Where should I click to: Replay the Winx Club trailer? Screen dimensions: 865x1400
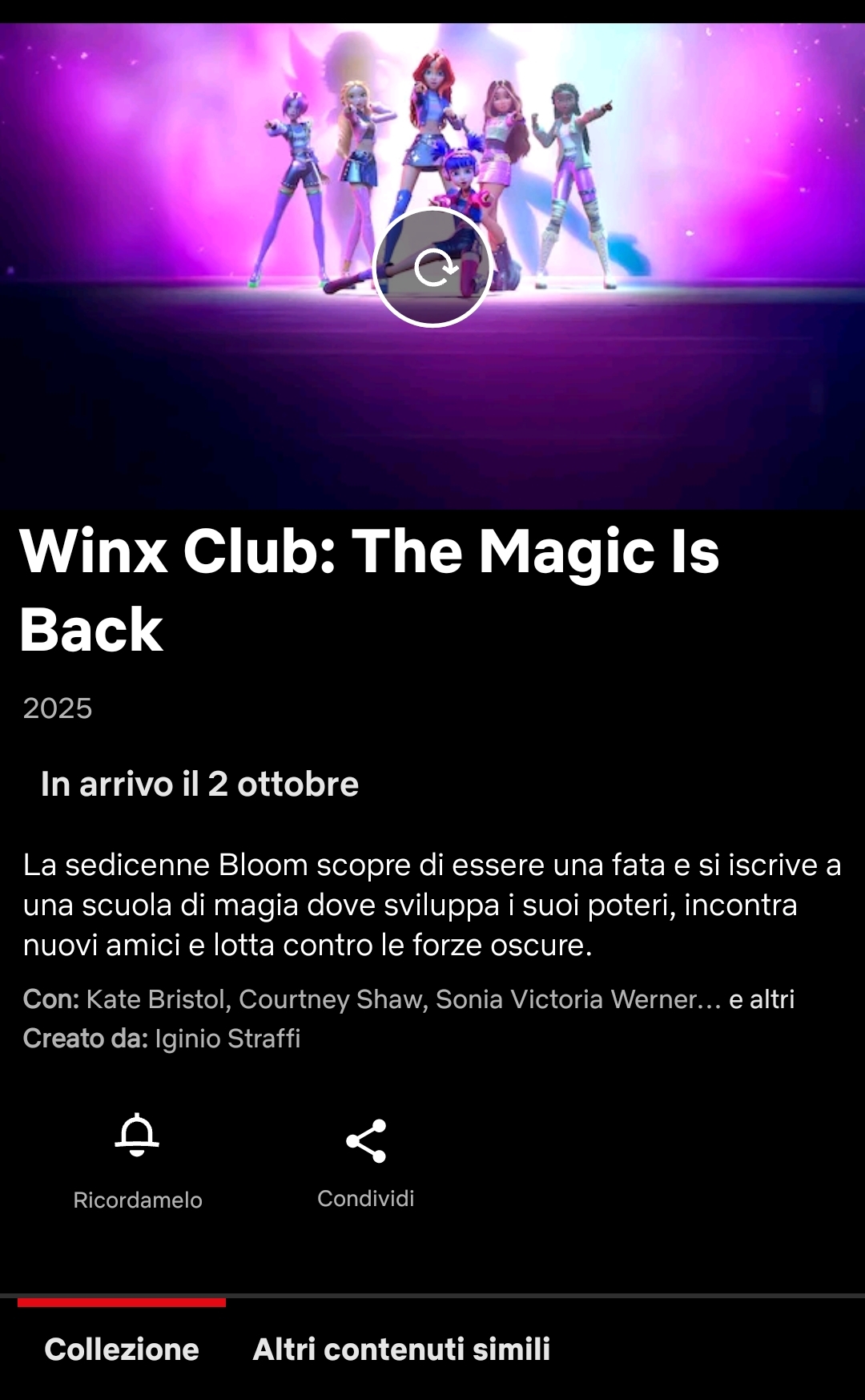[x=432, y=268]
